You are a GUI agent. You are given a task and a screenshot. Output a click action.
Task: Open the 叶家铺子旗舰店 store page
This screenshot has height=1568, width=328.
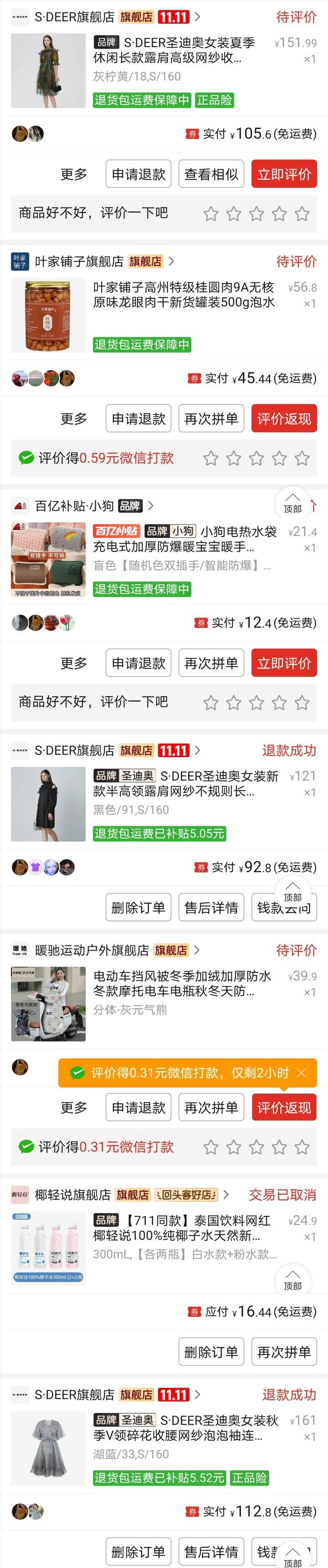click(79, 262)
